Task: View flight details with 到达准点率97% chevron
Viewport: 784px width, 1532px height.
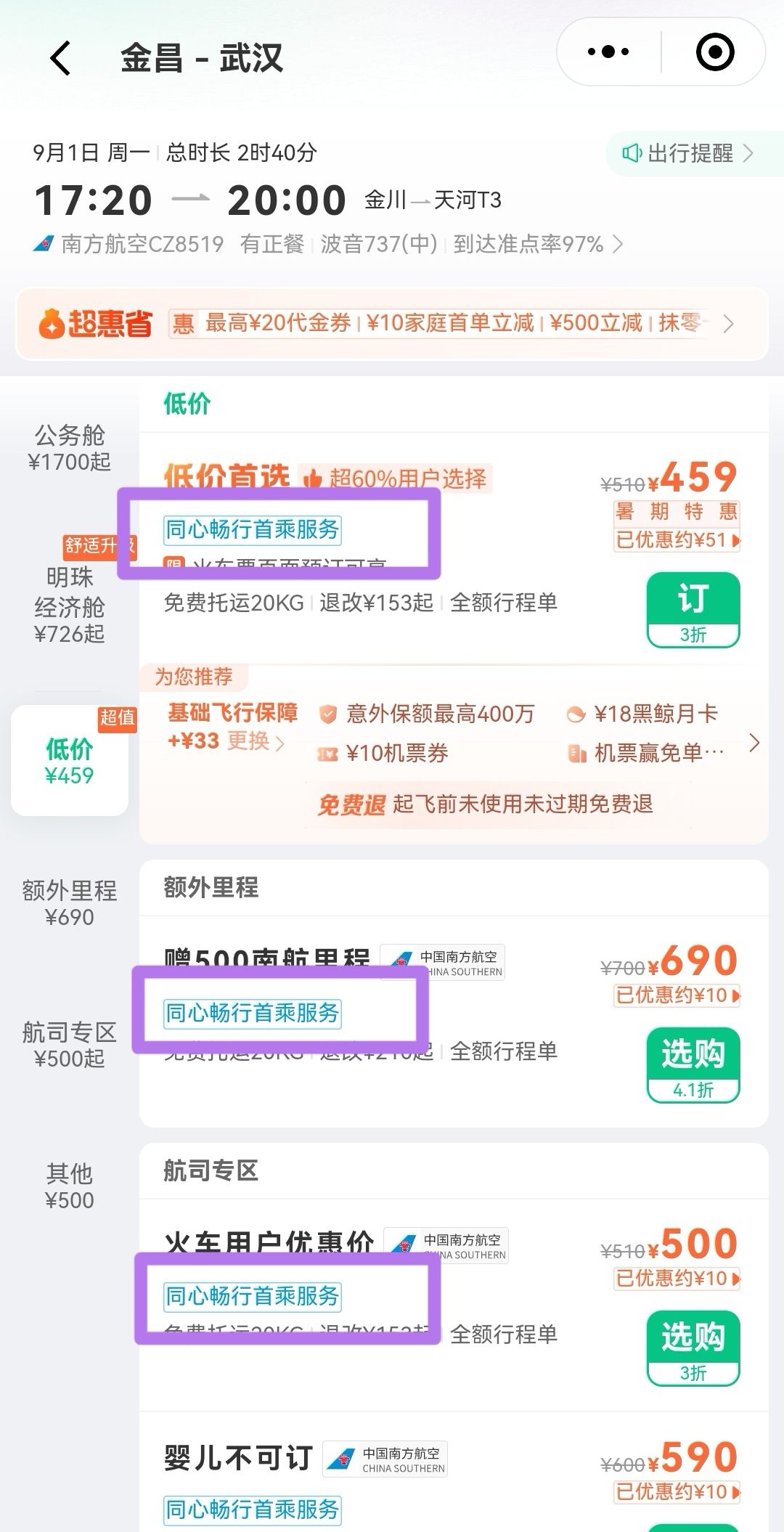Action: [537, 244]
